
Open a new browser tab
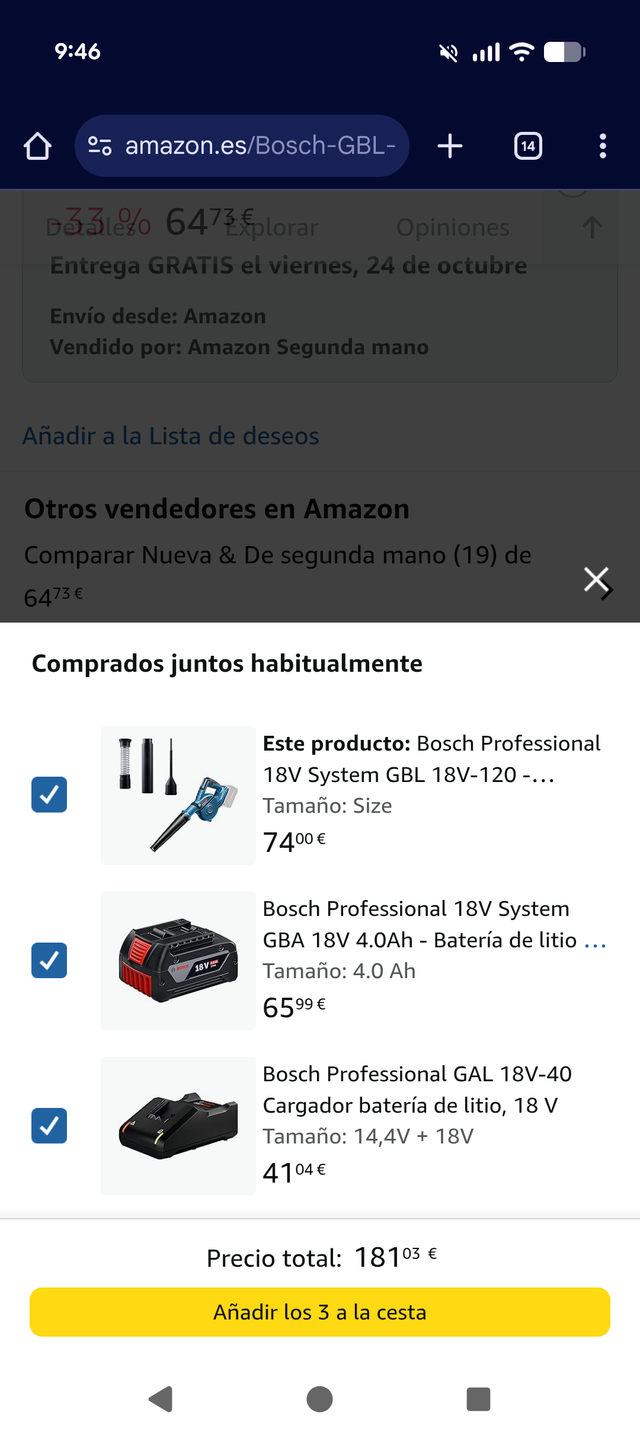[450, 147]
